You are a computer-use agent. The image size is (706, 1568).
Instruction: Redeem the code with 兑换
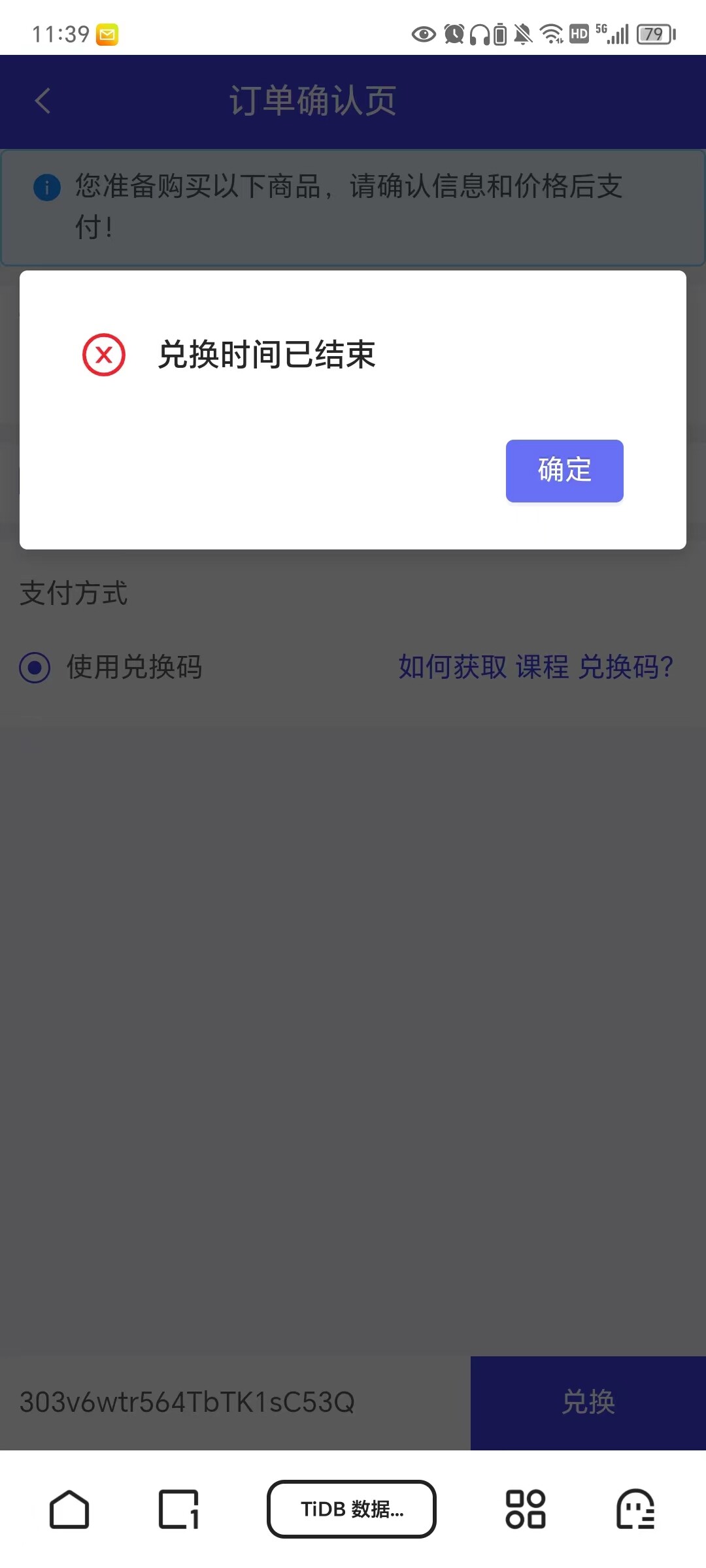[588, 1402]
